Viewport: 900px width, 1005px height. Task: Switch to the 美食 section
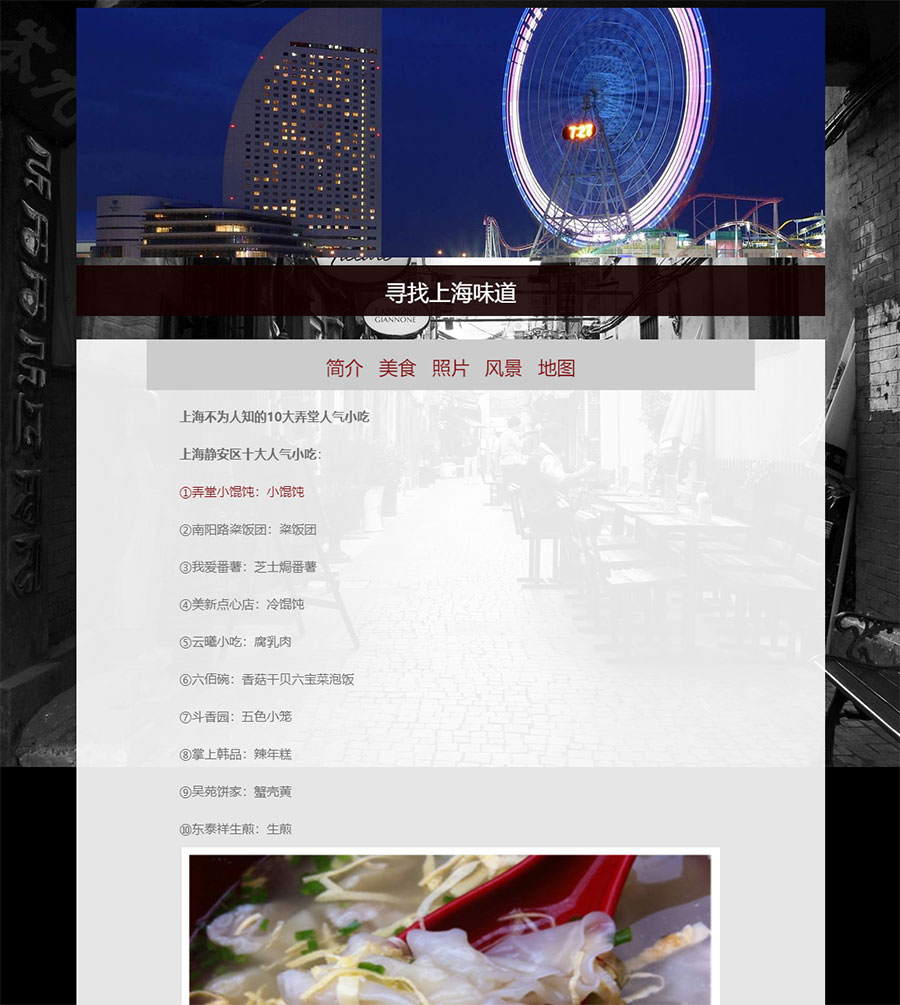click(x=397, y=368)
